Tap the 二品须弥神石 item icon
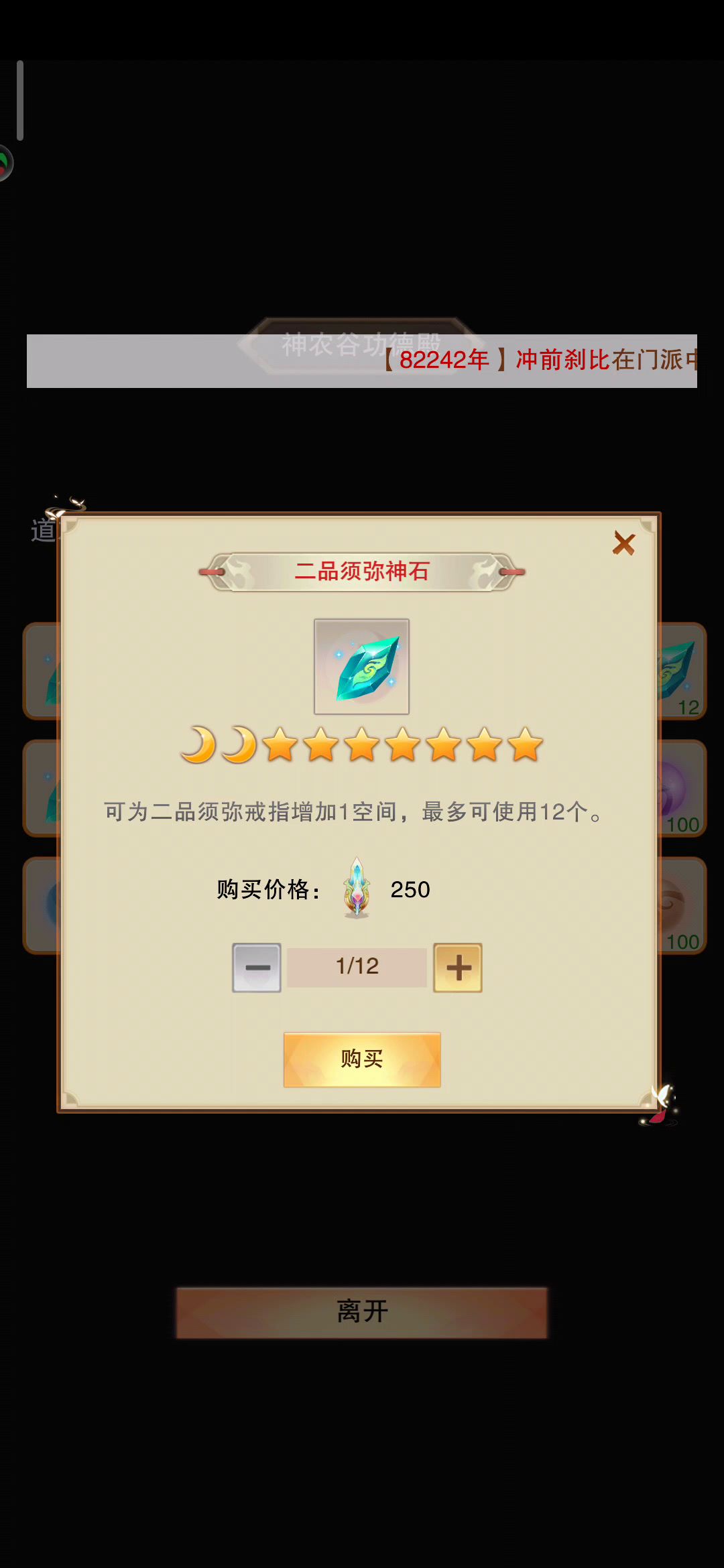The width and height of the screenshot is (724, 1568). click(362, 667)
